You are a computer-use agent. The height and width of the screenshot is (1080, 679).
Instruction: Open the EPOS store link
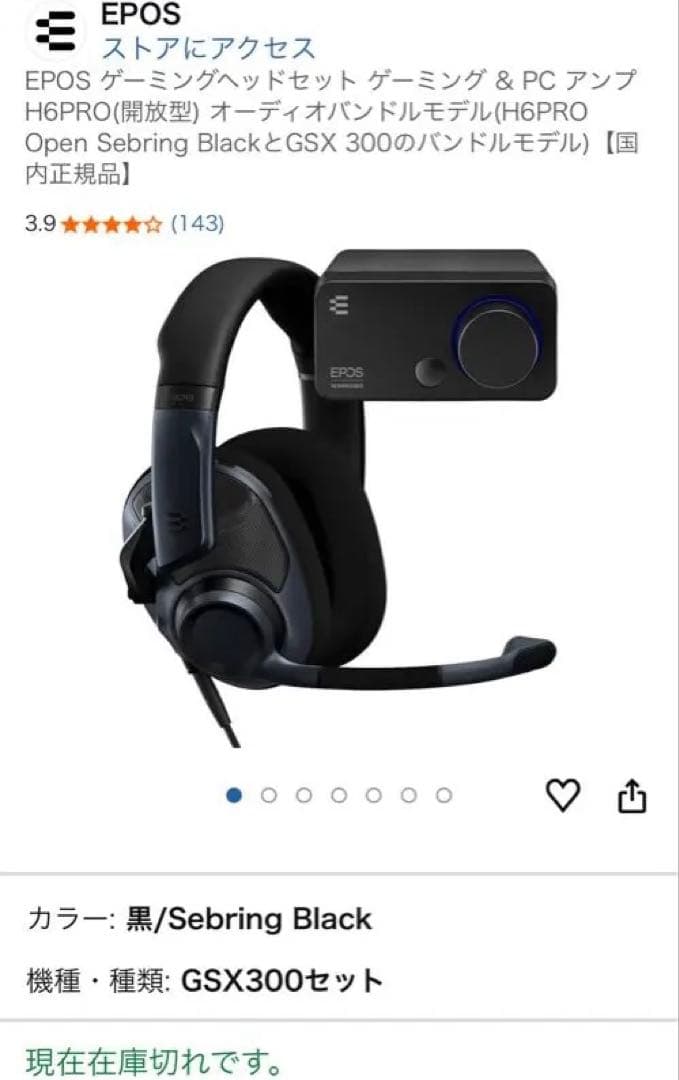pyautogui.click(x=208, y=47)
